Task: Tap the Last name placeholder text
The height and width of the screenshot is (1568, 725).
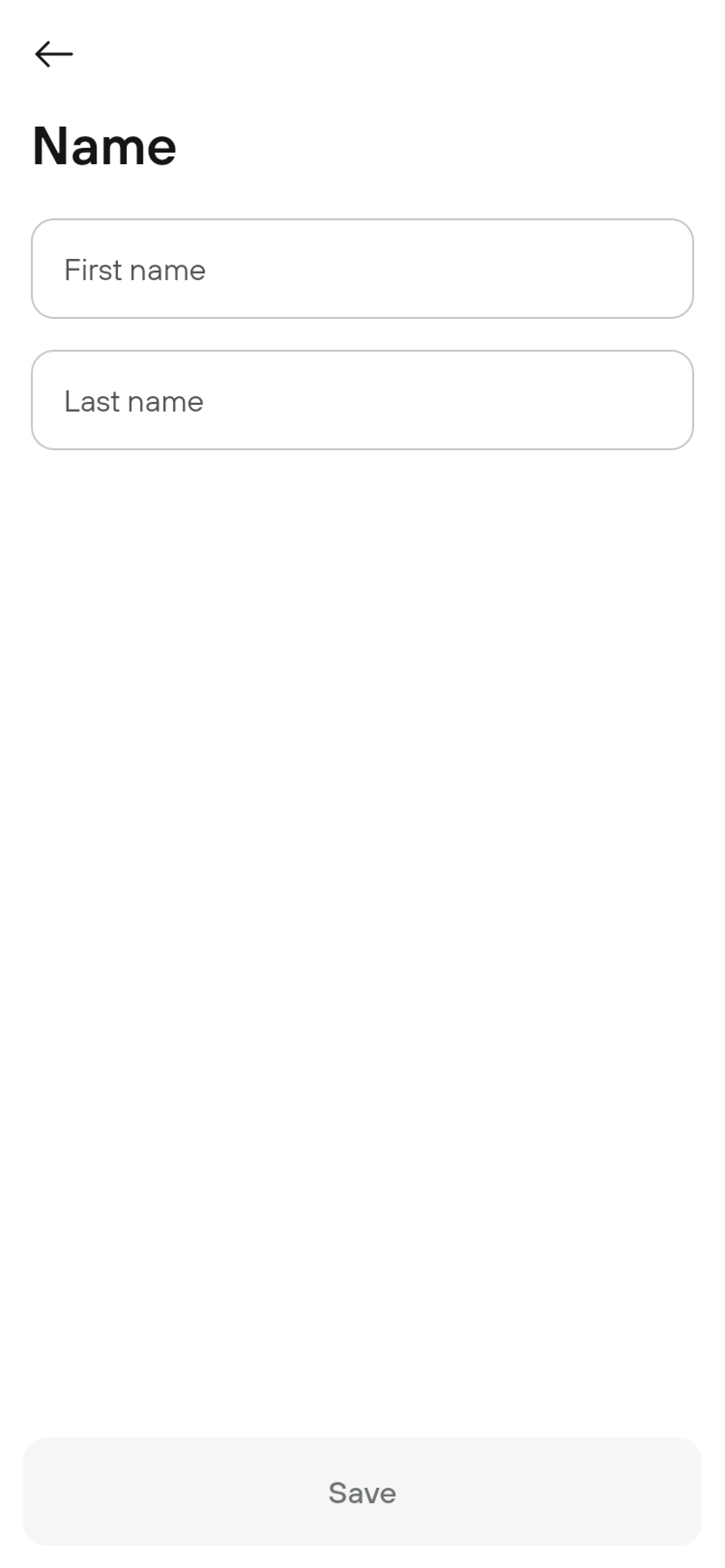Action: click(133, 401)
